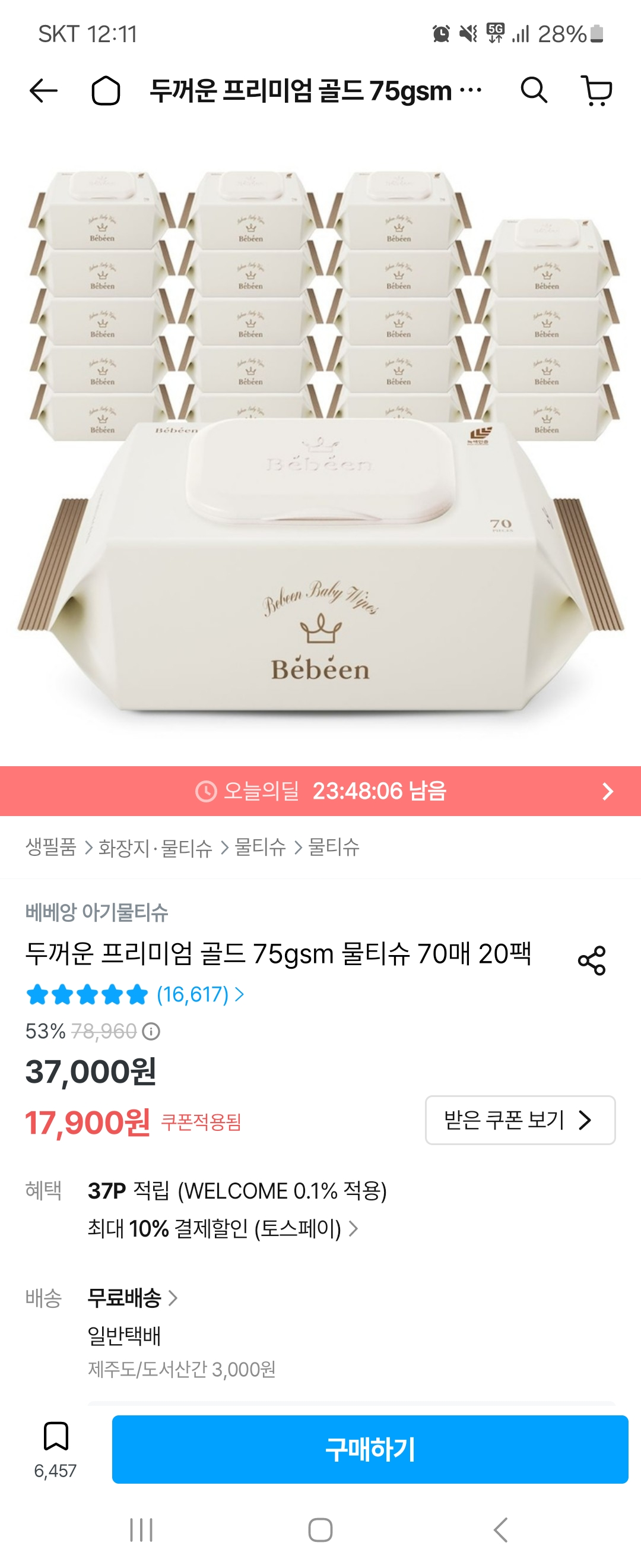Tap the Bebeen wipes product image
The image size is (641, 1568).
click(320, 463)
